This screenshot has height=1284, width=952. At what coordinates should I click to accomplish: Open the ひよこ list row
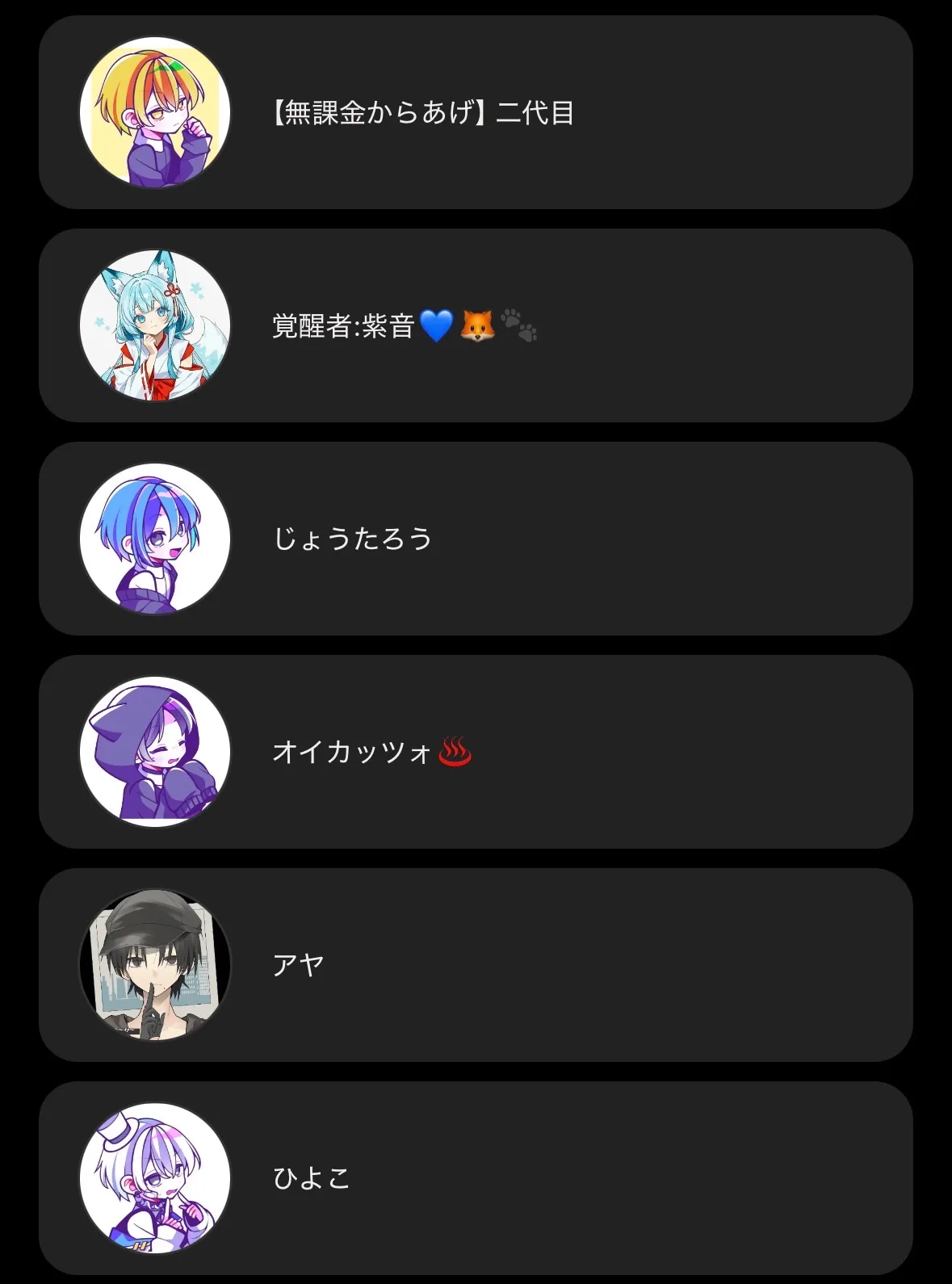(476, 1178)
